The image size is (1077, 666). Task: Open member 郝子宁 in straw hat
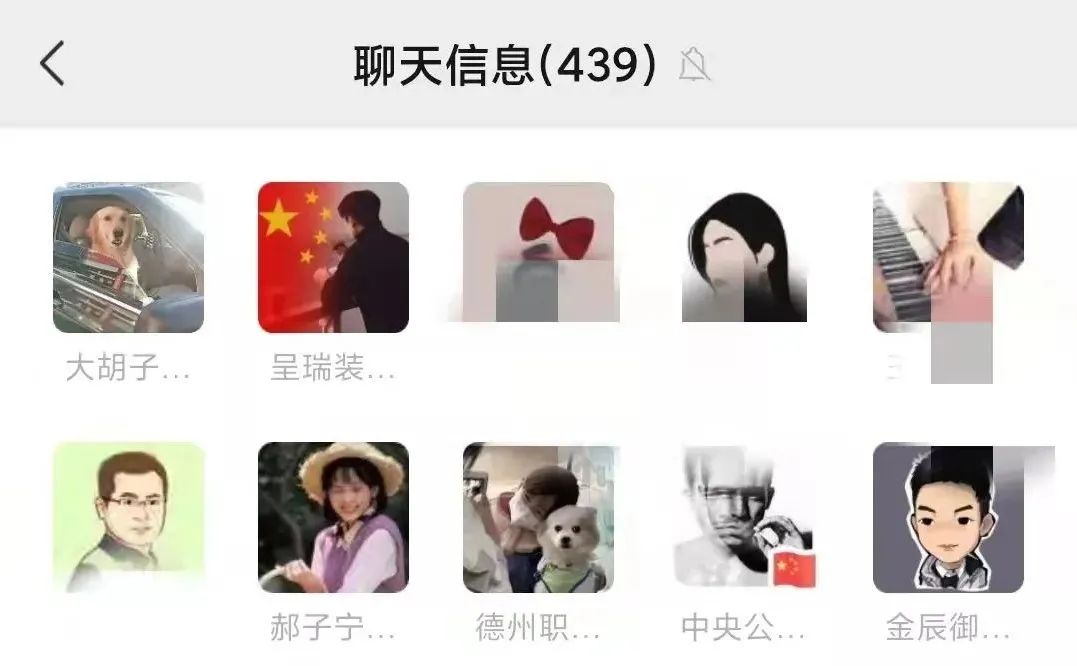(333, 518)
